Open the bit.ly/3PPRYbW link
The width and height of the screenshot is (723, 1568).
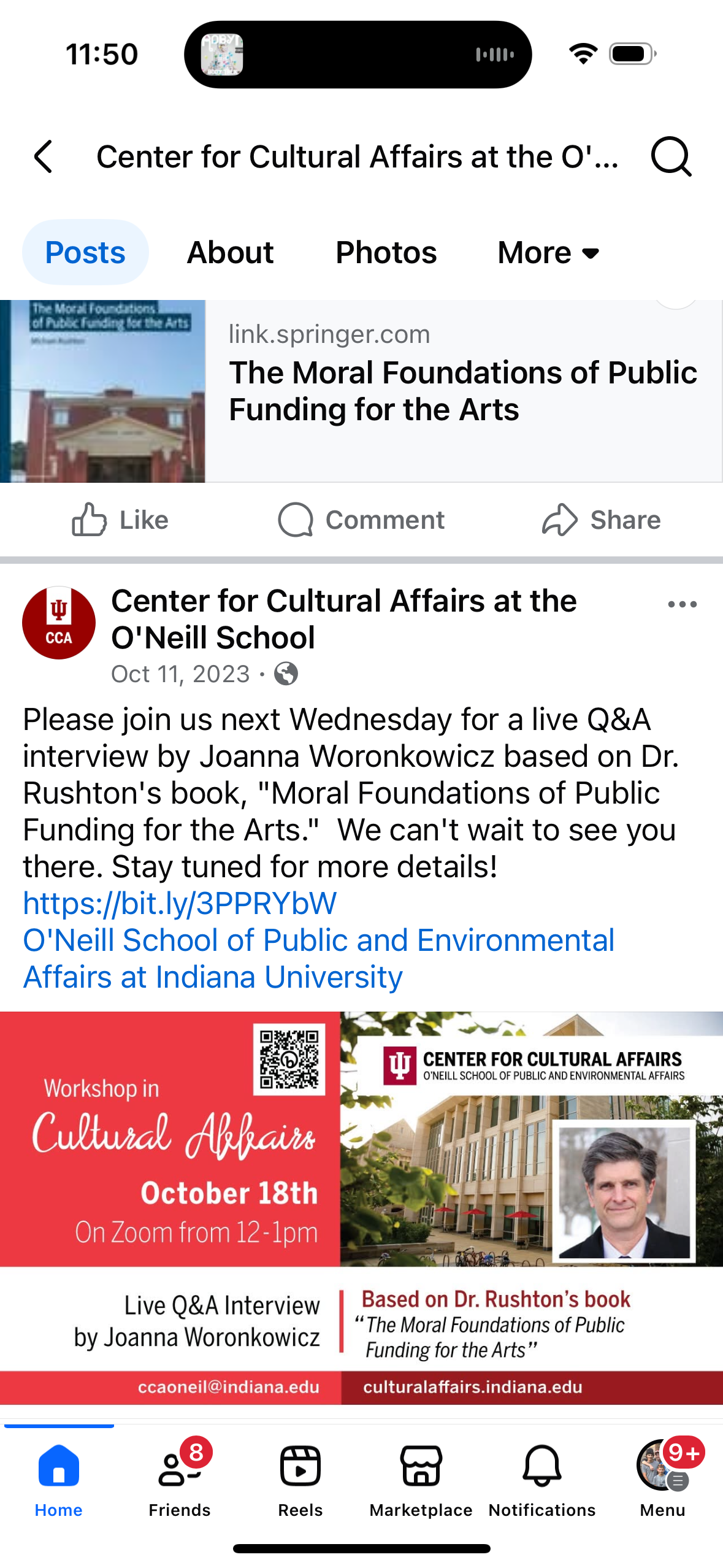(180, 903)
